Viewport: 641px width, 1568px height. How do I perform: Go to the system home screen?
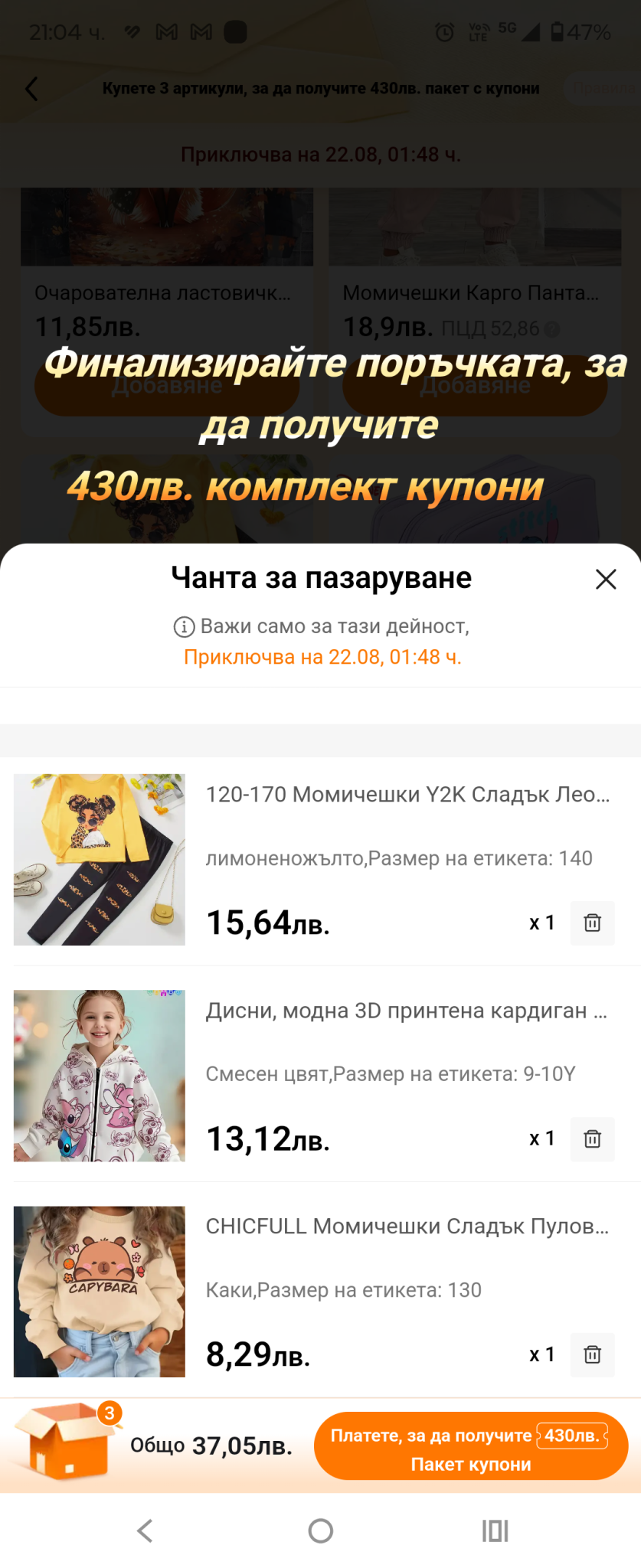point(320,1530)
